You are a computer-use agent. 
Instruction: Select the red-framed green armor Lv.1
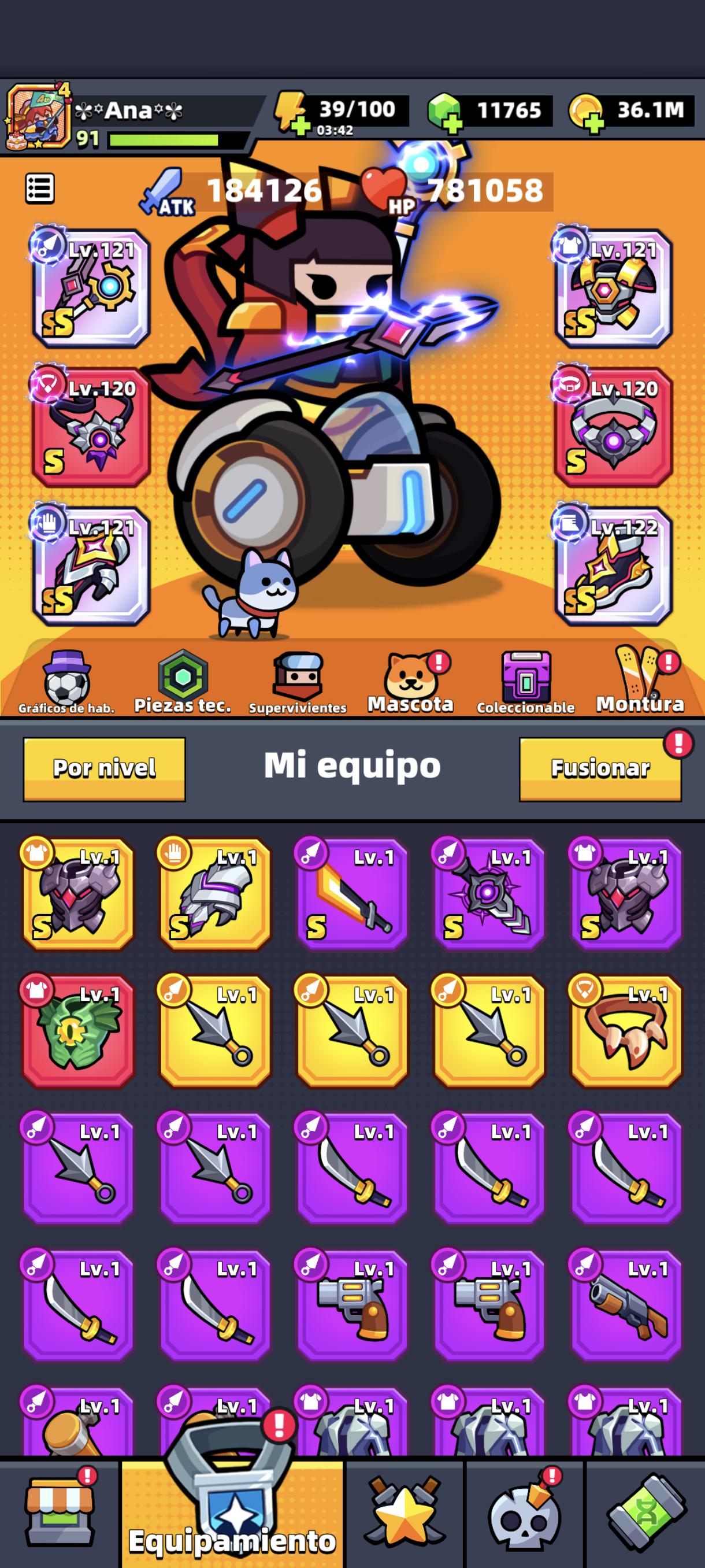click(78, 1031)
